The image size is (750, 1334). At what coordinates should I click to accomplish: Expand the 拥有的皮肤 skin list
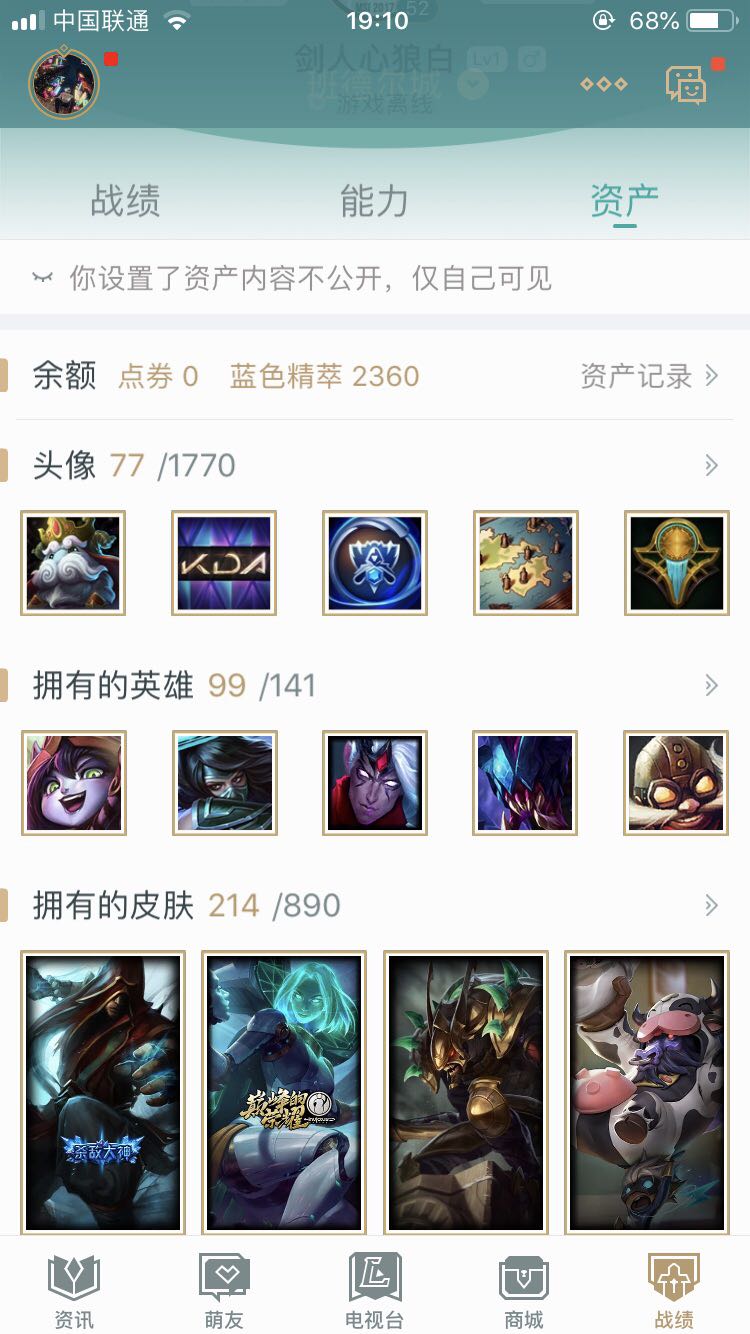tap(711, 905)
